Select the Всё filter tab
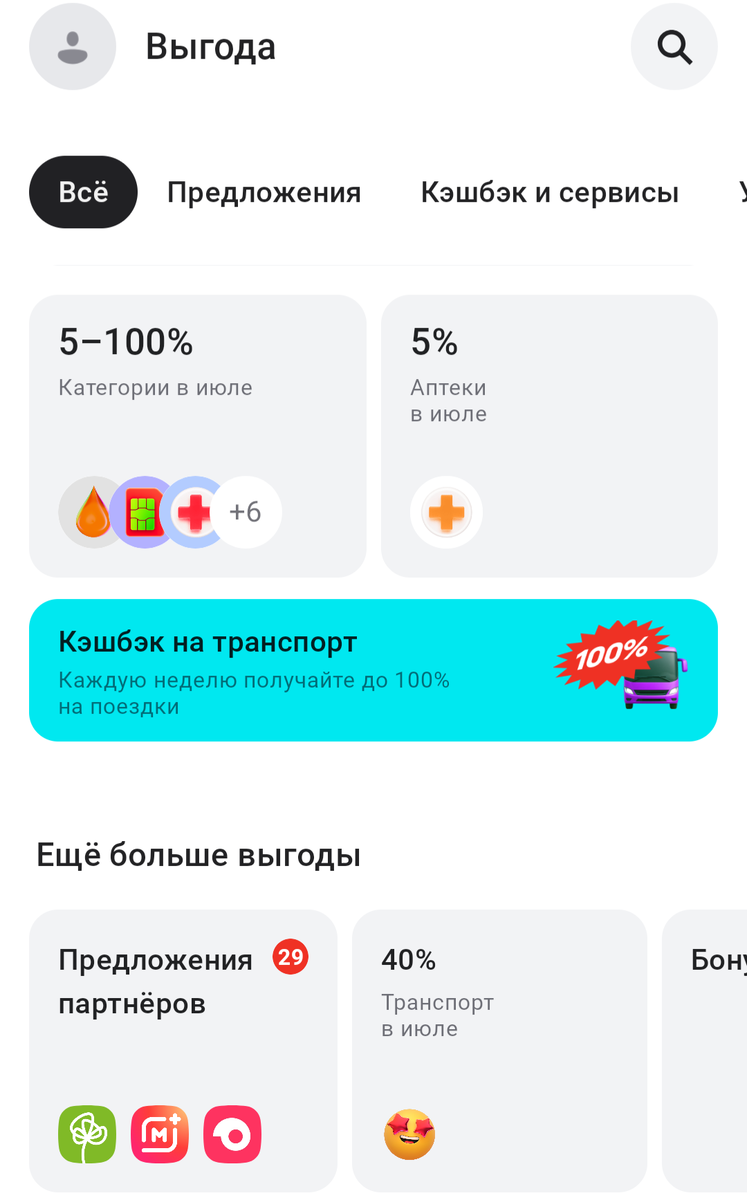This screenshot has width=747, height=1200. point(83,192)
